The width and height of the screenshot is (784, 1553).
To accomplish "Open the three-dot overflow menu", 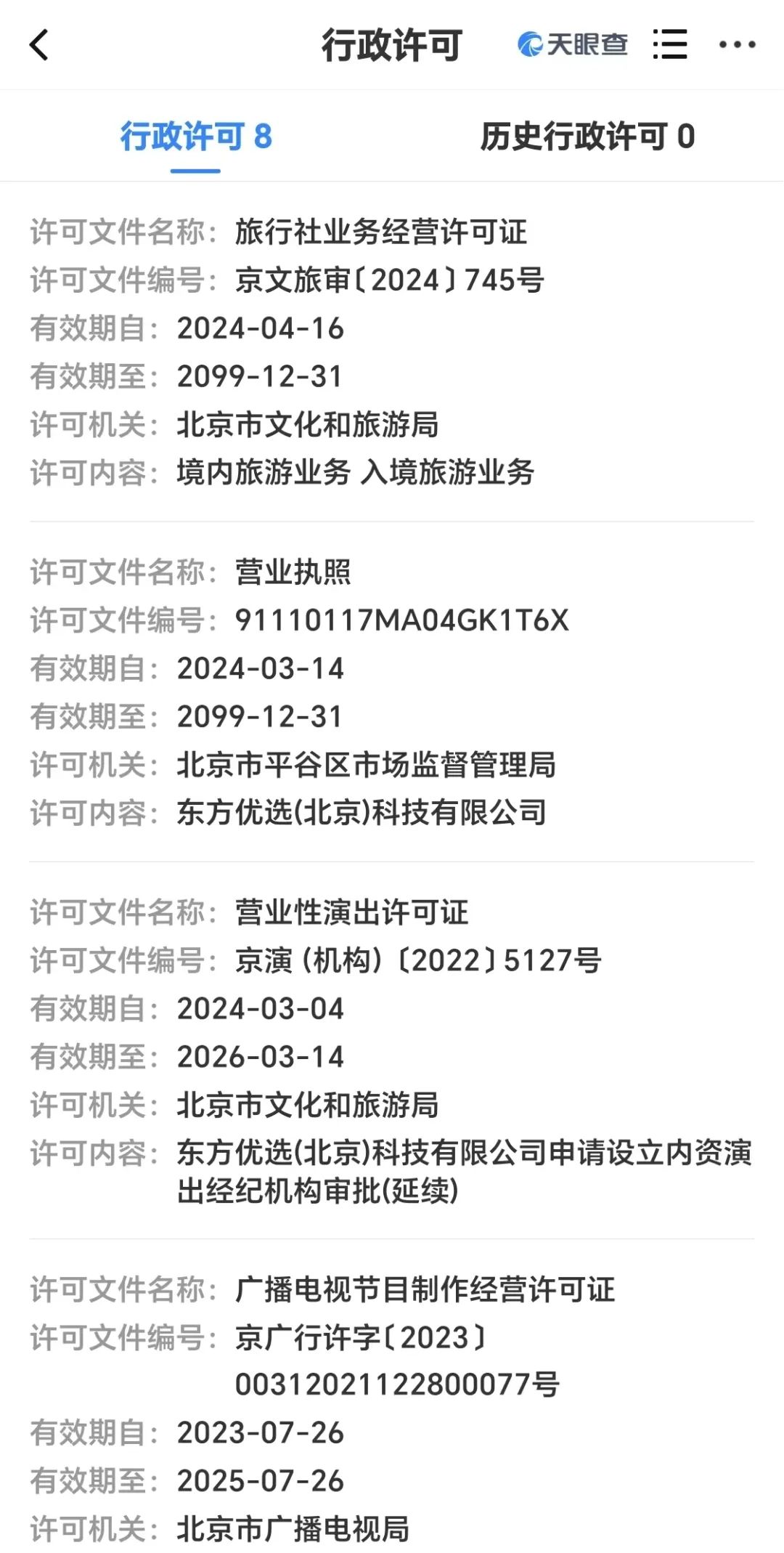I will [737, 45].
